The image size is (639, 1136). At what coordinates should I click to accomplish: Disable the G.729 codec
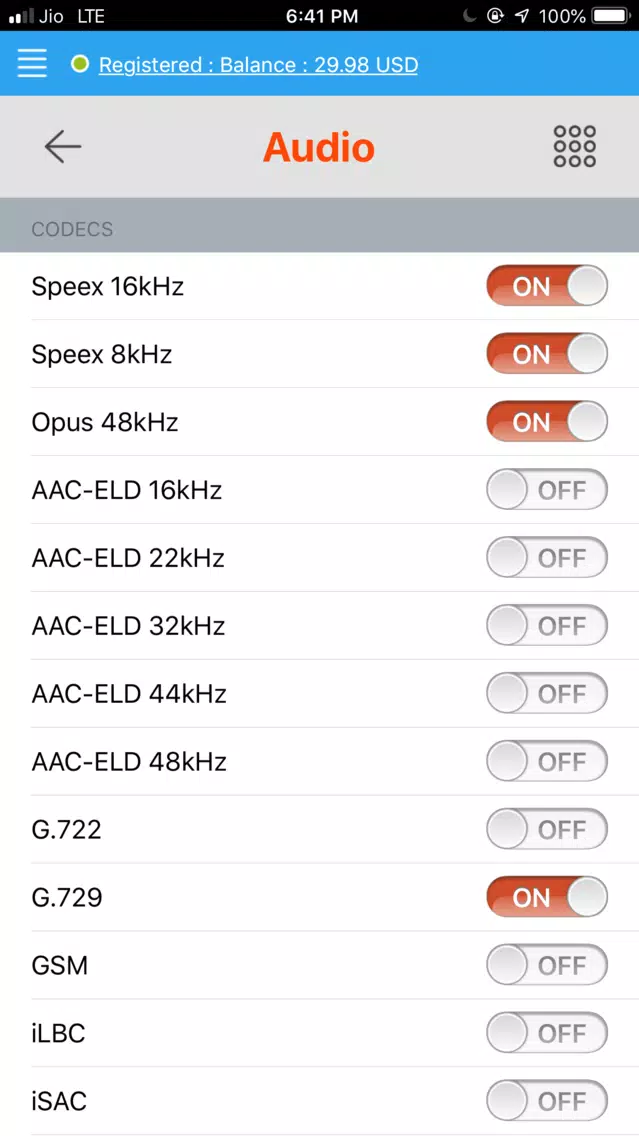547,897
